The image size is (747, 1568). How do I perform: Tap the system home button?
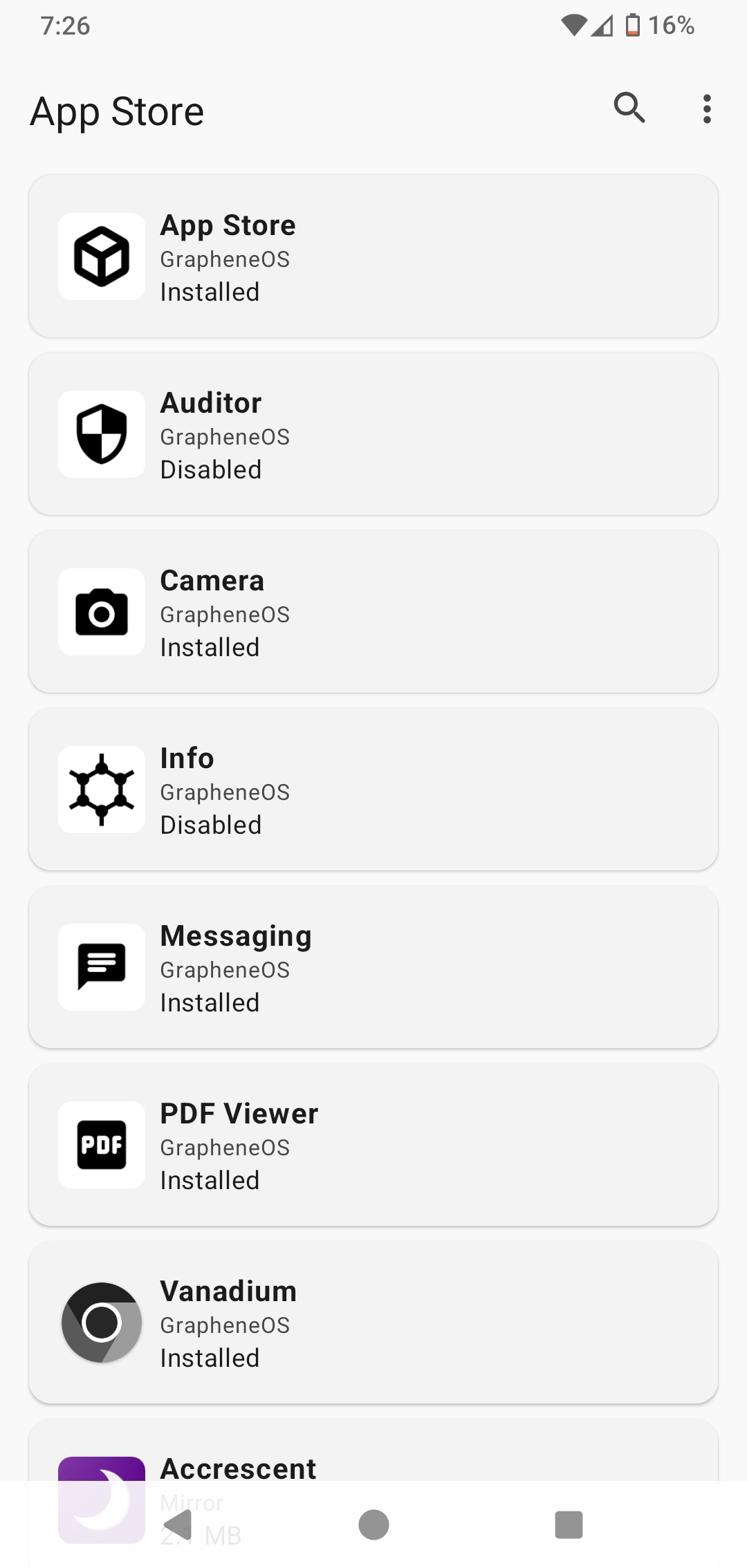(x=373, y=1524)
